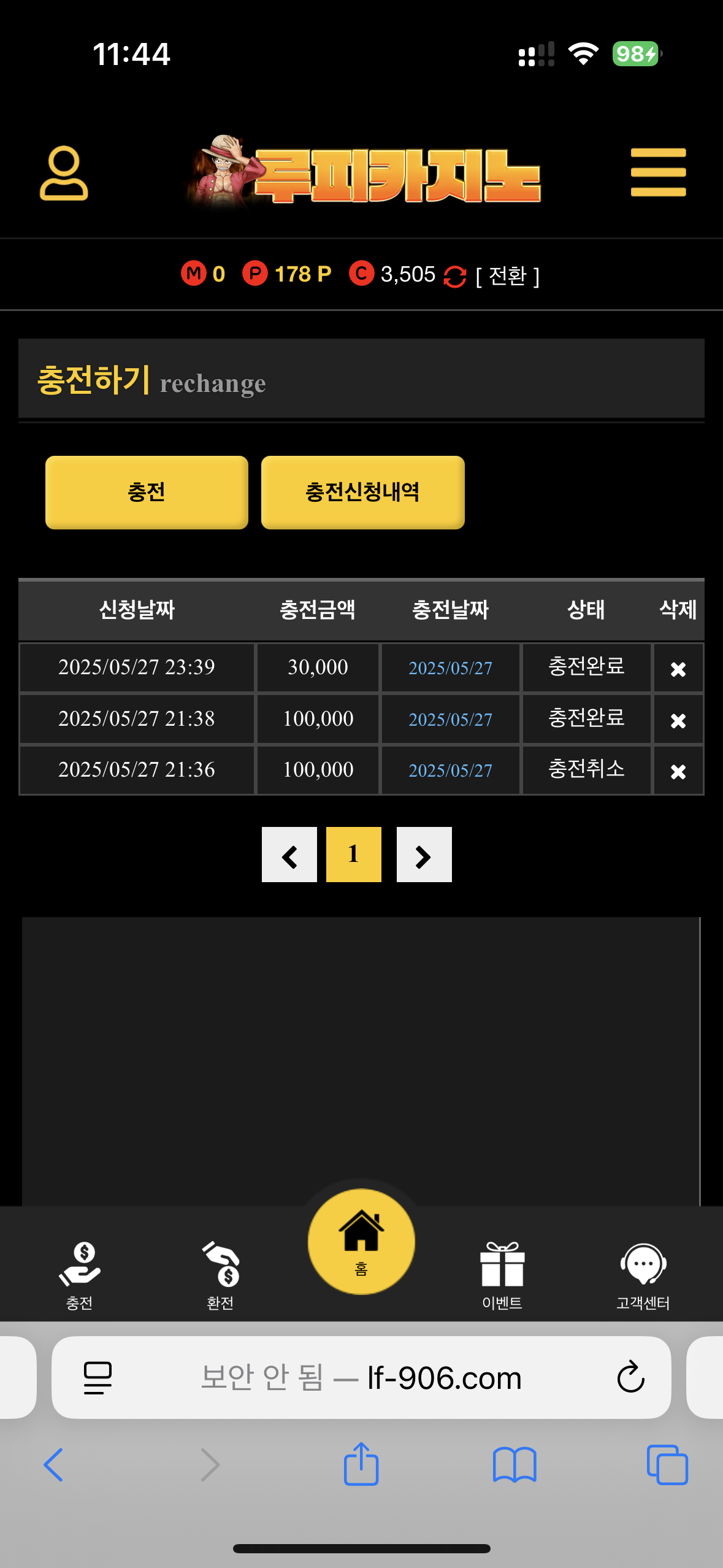Go to the previous page of results
The image size is (723, 1568).
point(289,855)
